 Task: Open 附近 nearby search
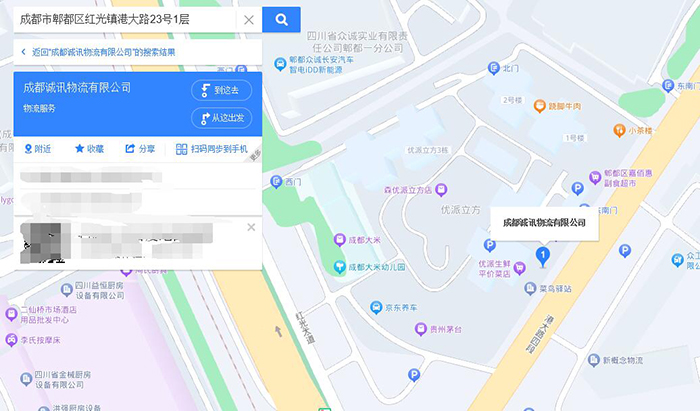[38, 149]
